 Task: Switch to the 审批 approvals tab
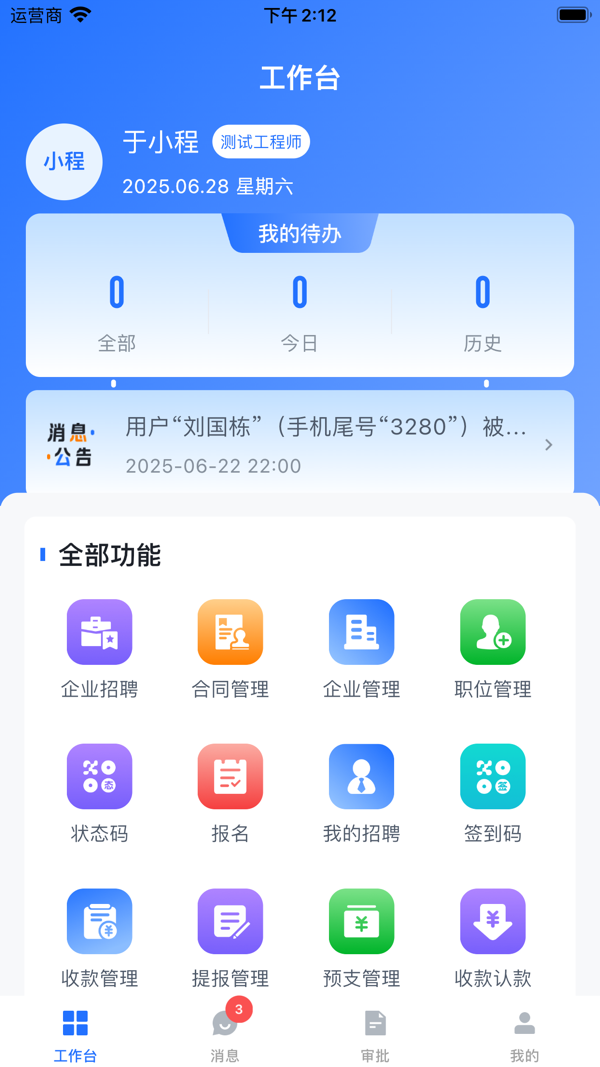pos(375,1033)
